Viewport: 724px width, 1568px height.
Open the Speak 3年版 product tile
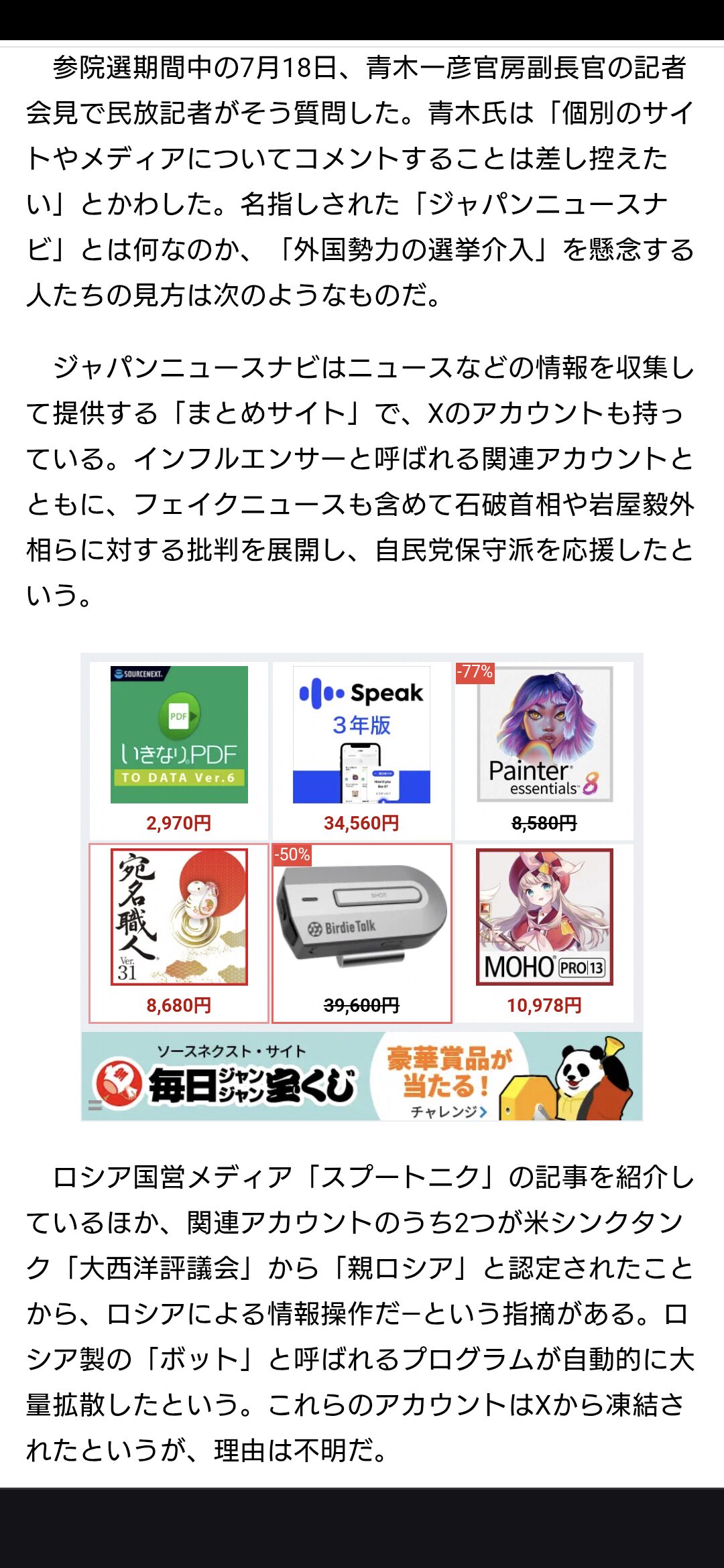click(x=362, y=750)
